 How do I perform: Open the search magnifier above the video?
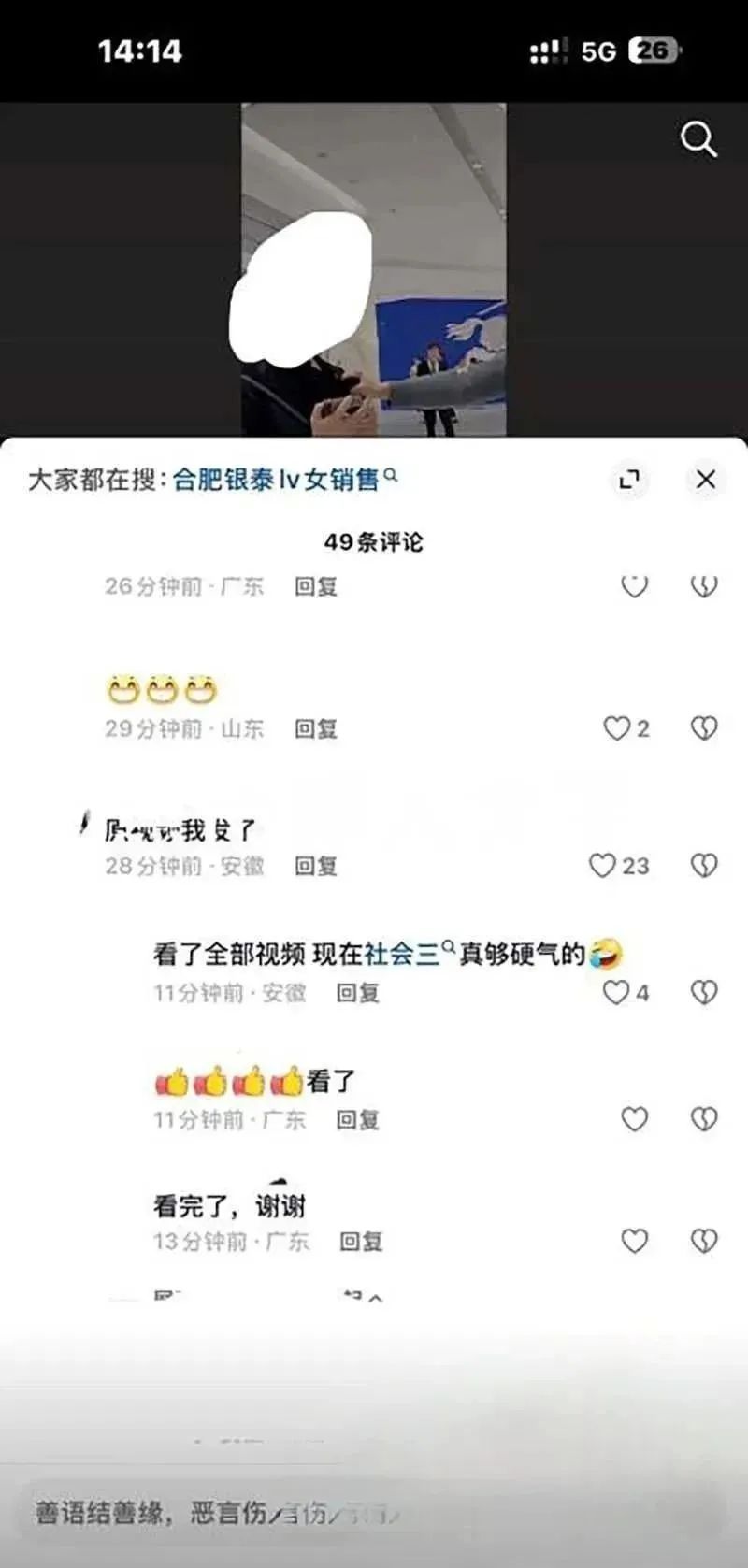pos(698,140)
